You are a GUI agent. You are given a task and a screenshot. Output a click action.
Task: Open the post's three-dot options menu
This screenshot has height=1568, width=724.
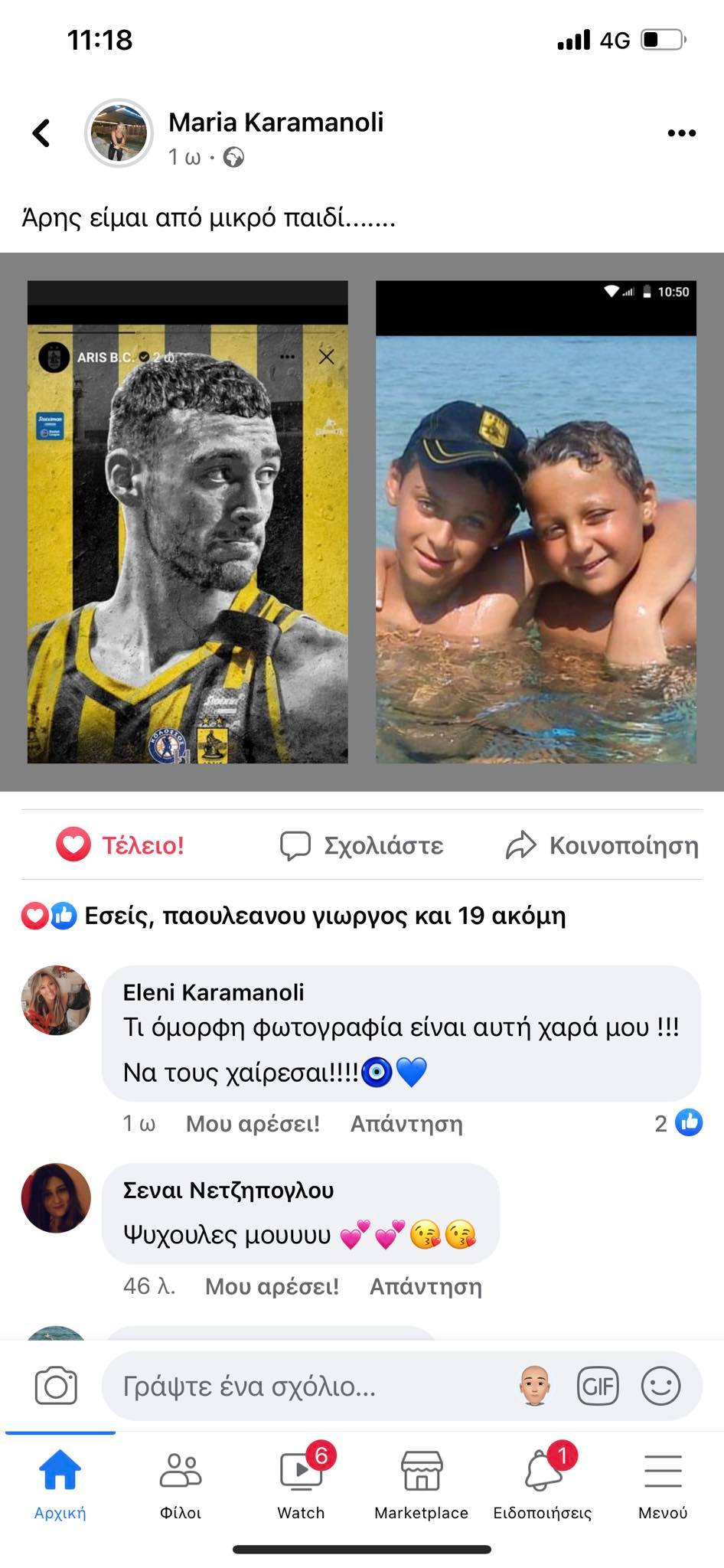coord(681,133)
